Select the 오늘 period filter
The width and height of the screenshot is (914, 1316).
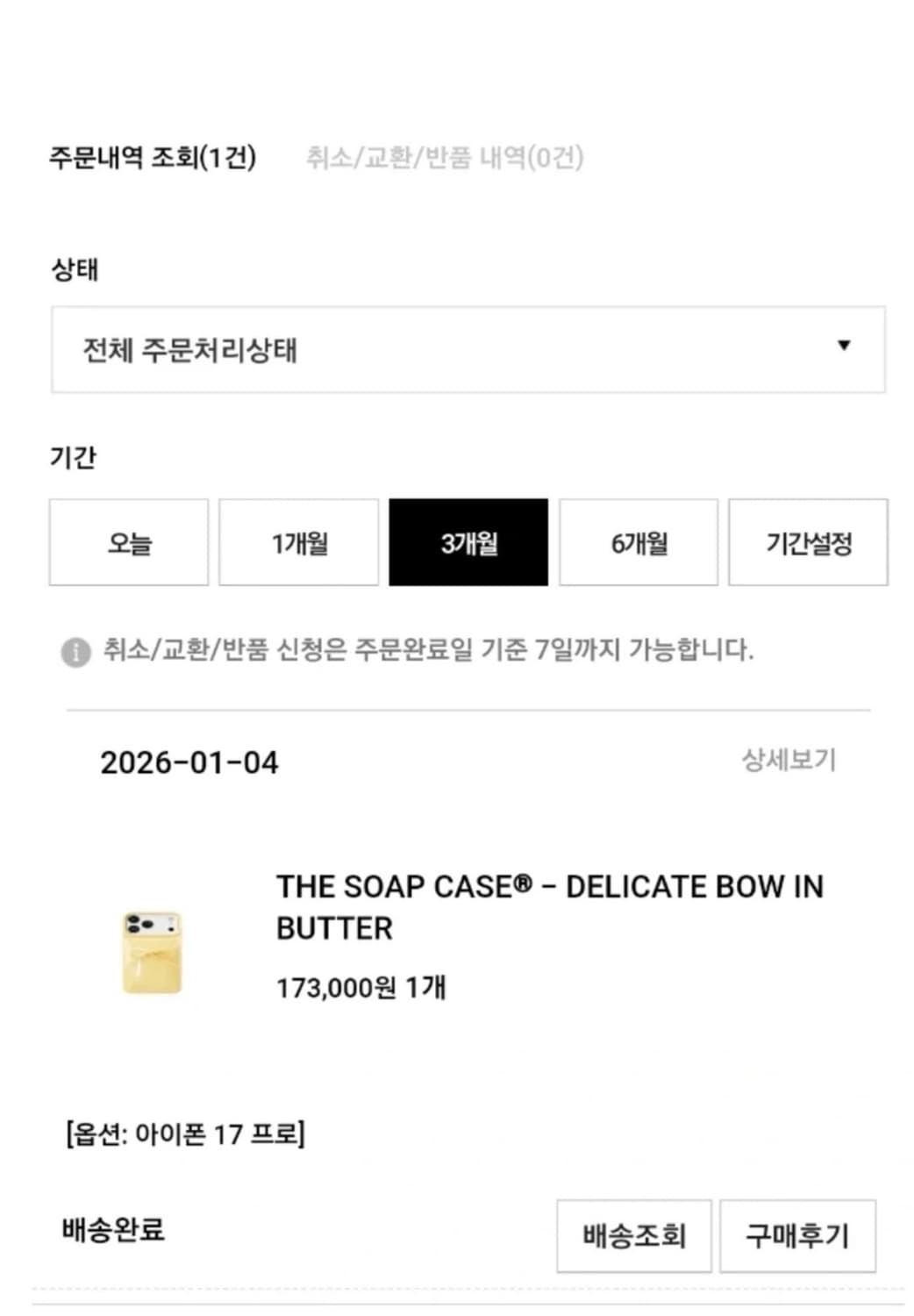point(128,542)
